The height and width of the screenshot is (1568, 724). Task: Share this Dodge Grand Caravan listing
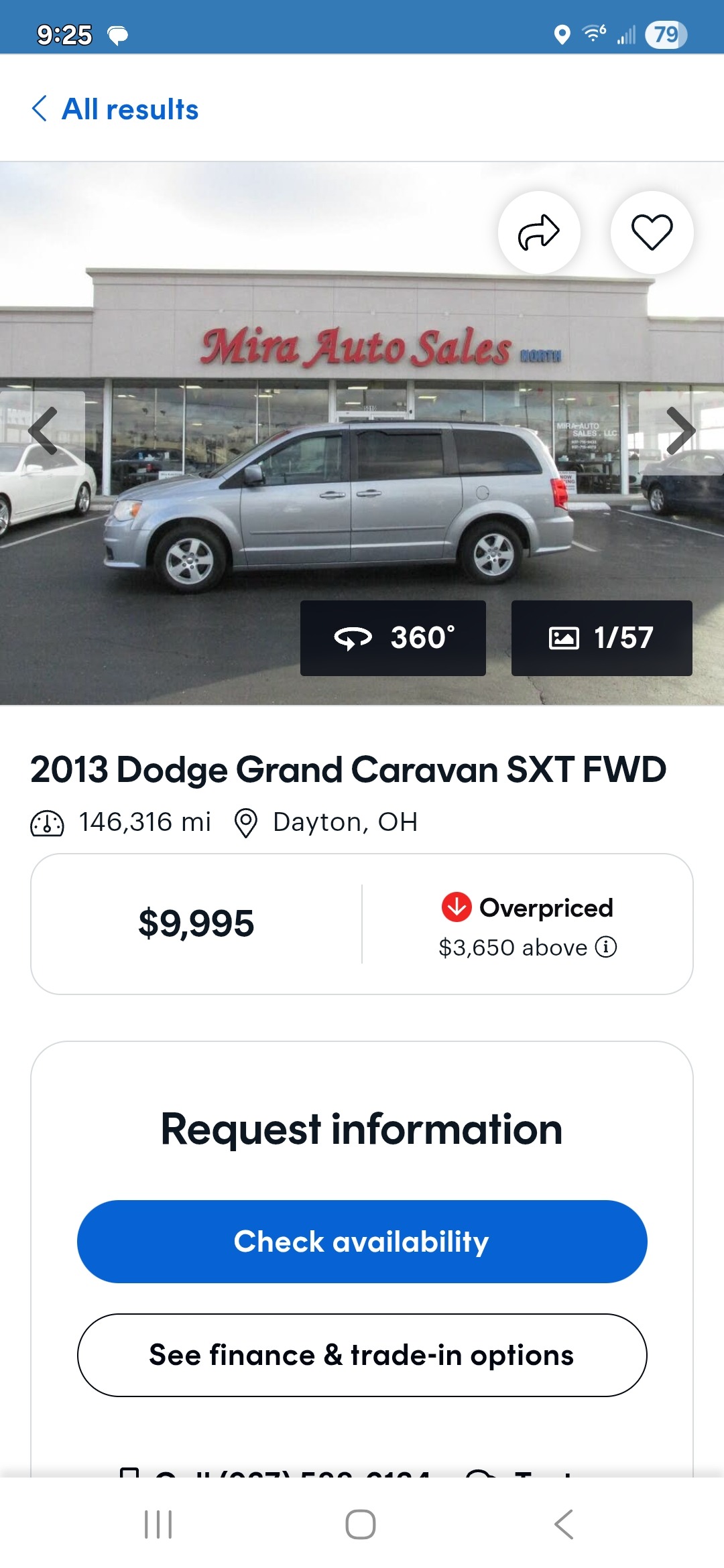coord(539,233)
